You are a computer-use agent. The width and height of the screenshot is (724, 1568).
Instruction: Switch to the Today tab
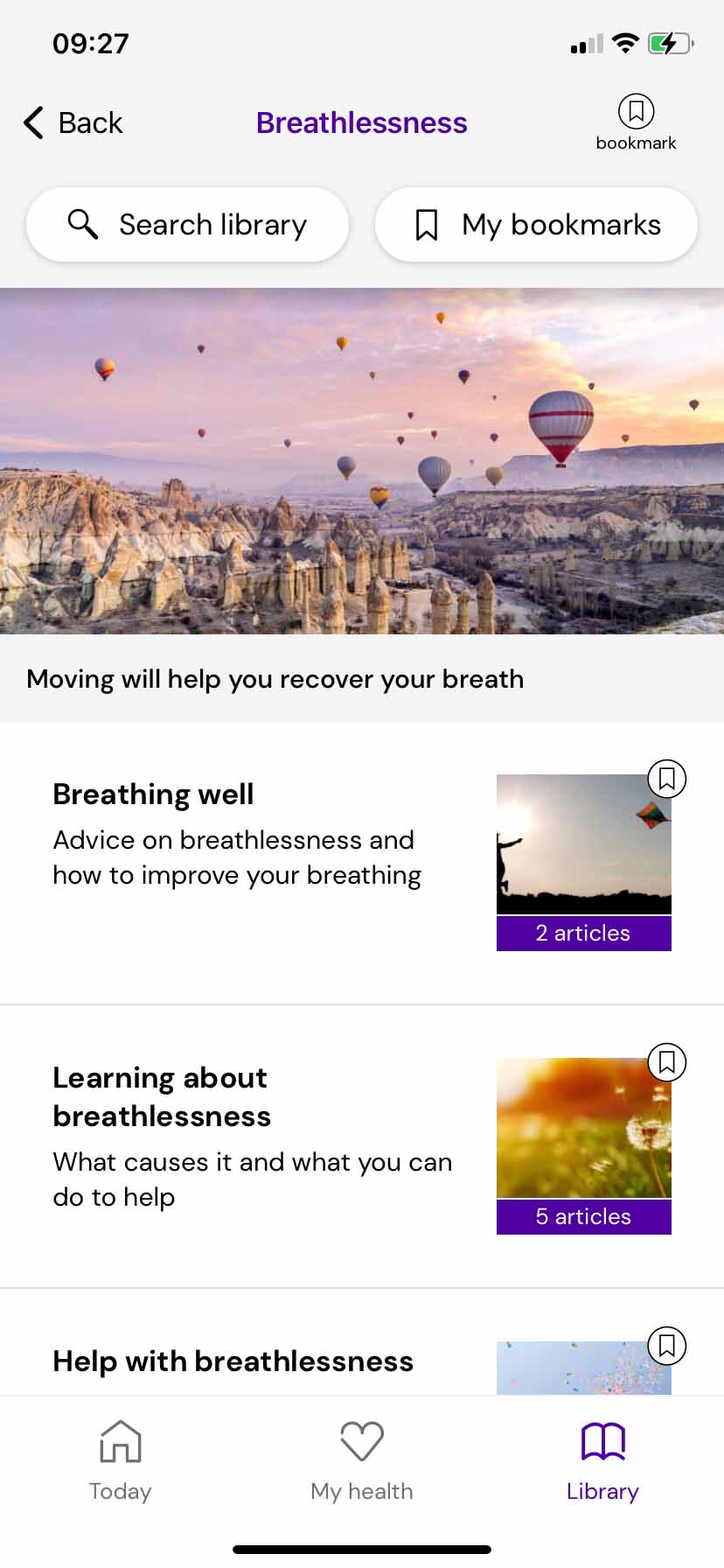click(x=121, y=1459)
